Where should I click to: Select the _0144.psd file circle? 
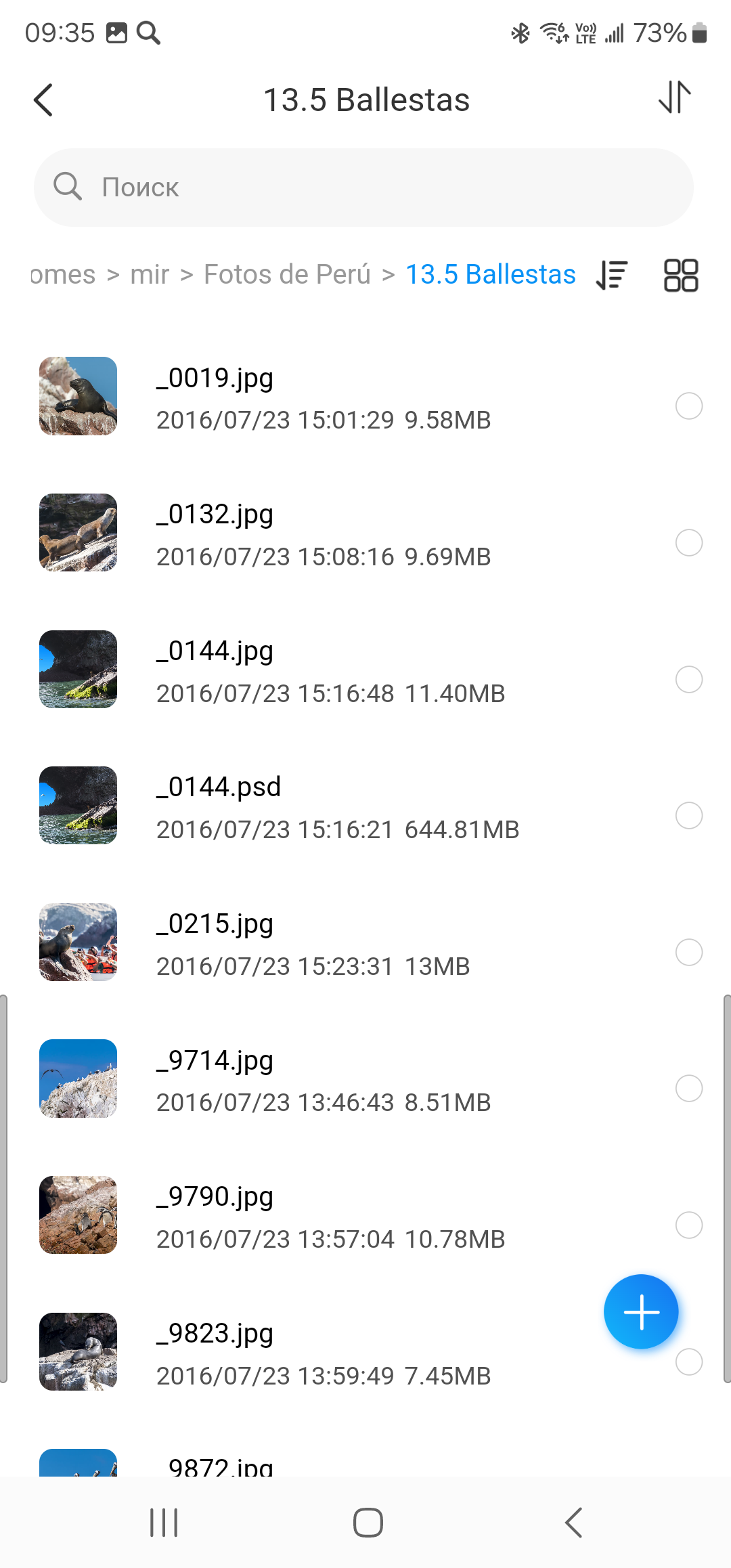tap(689, 816)
